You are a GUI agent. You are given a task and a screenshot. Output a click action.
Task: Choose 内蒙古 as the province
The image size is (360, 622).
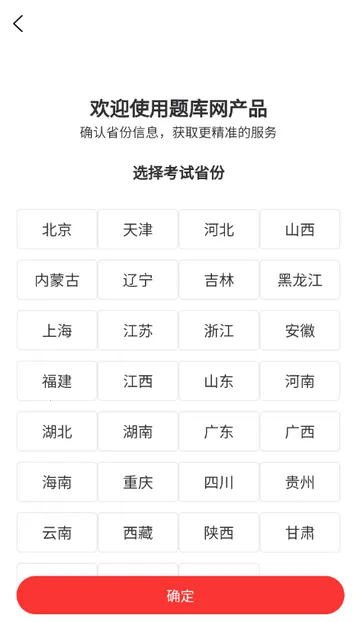[57, 280]
